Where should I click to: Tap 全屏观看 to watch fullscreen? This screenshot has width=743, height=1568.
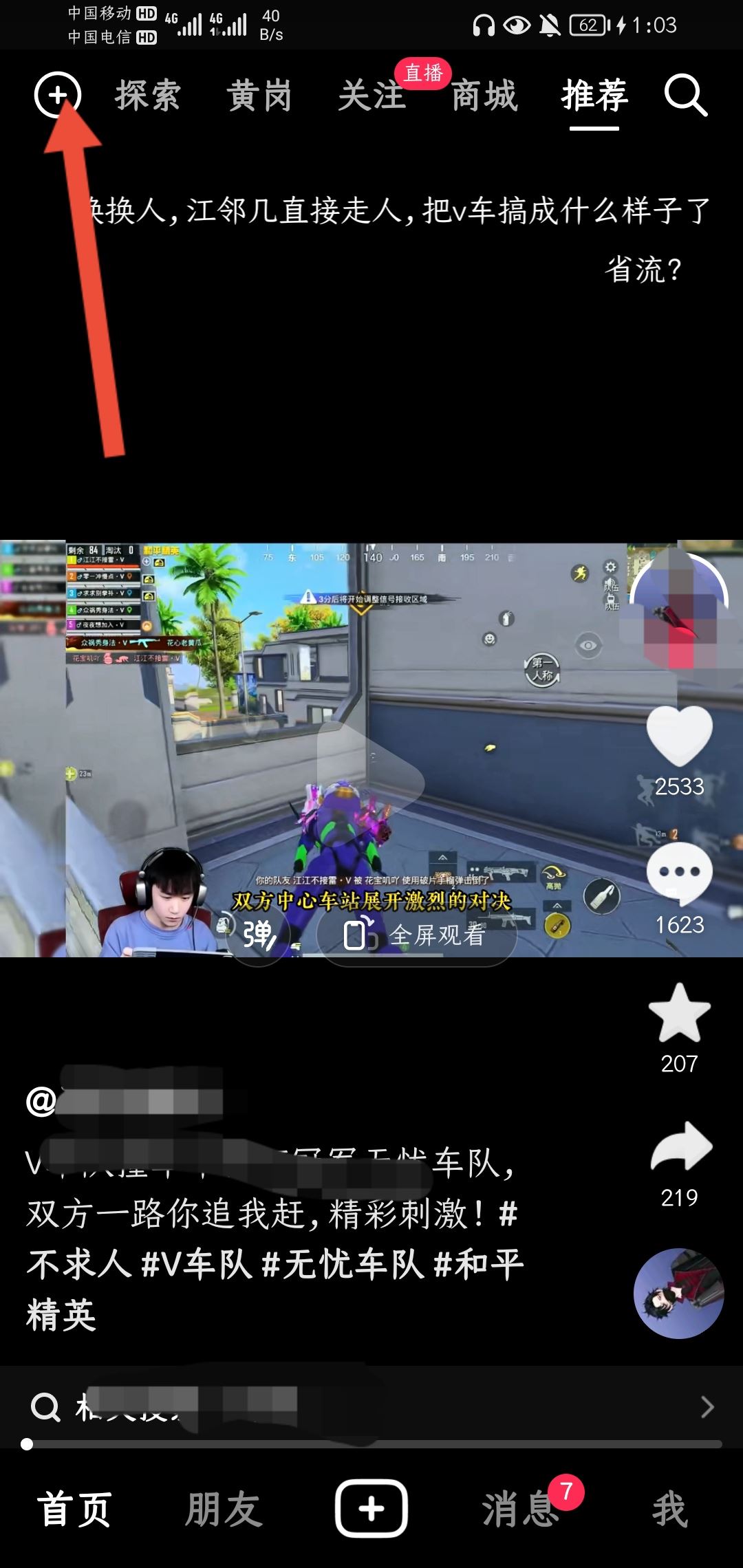(x=416, y=935)
